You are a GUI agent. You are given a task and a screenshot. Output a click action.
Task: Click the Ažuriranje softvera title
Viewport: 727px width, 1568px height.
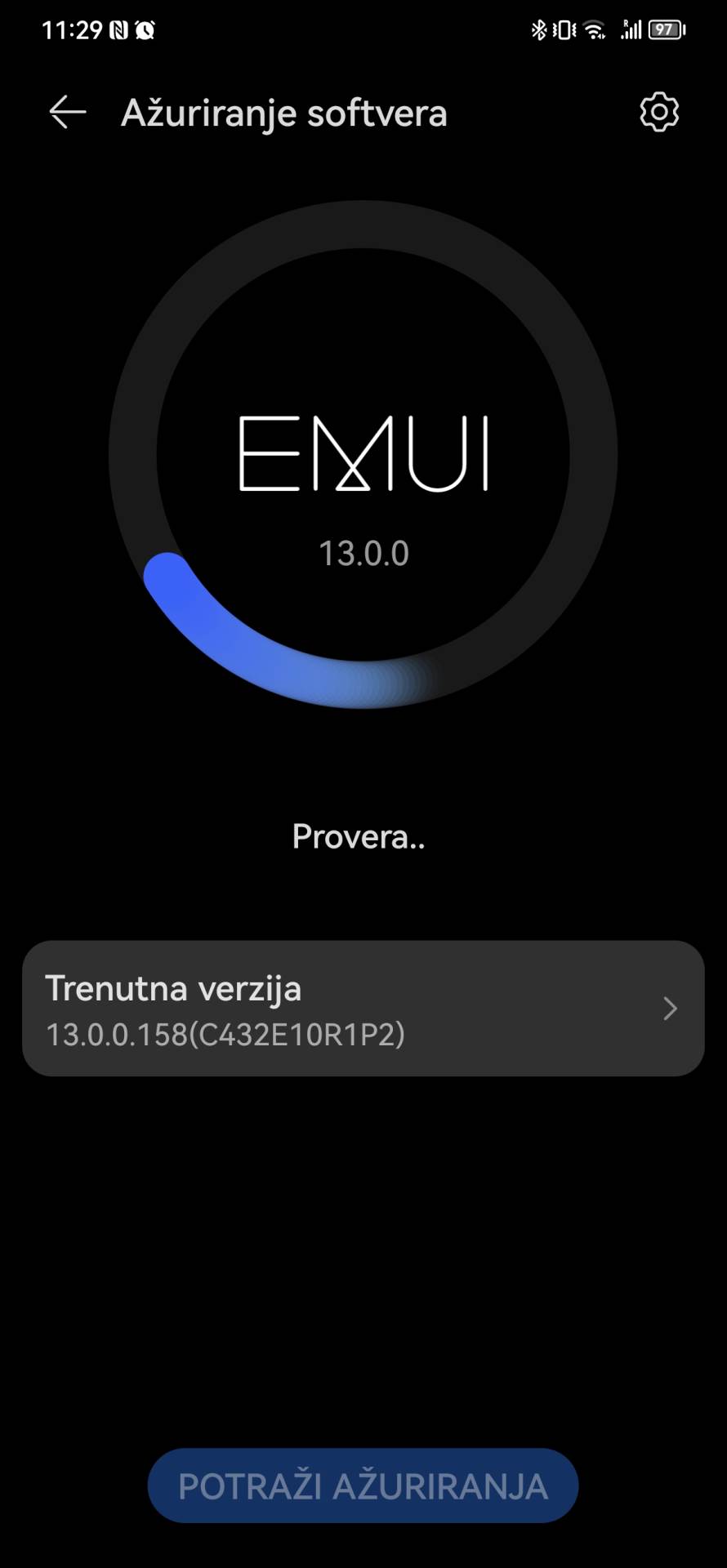[284, 113]
